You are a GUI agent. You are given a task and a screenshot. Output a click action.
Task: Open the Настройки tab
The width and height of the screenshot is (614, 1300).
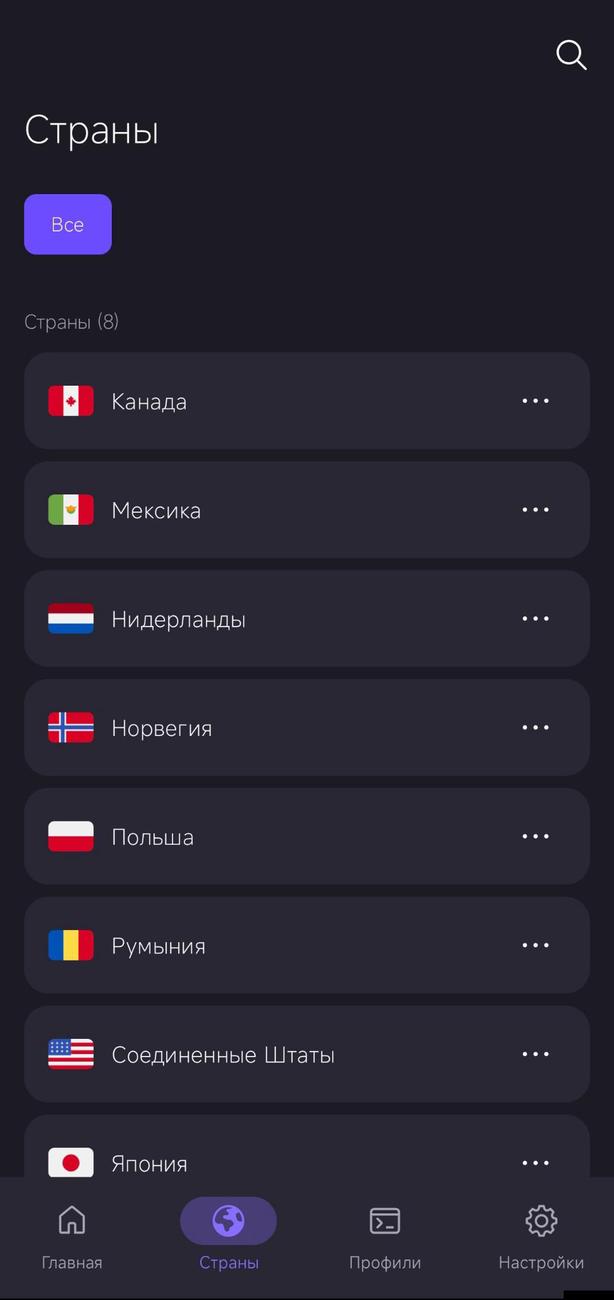point(541,1236)
